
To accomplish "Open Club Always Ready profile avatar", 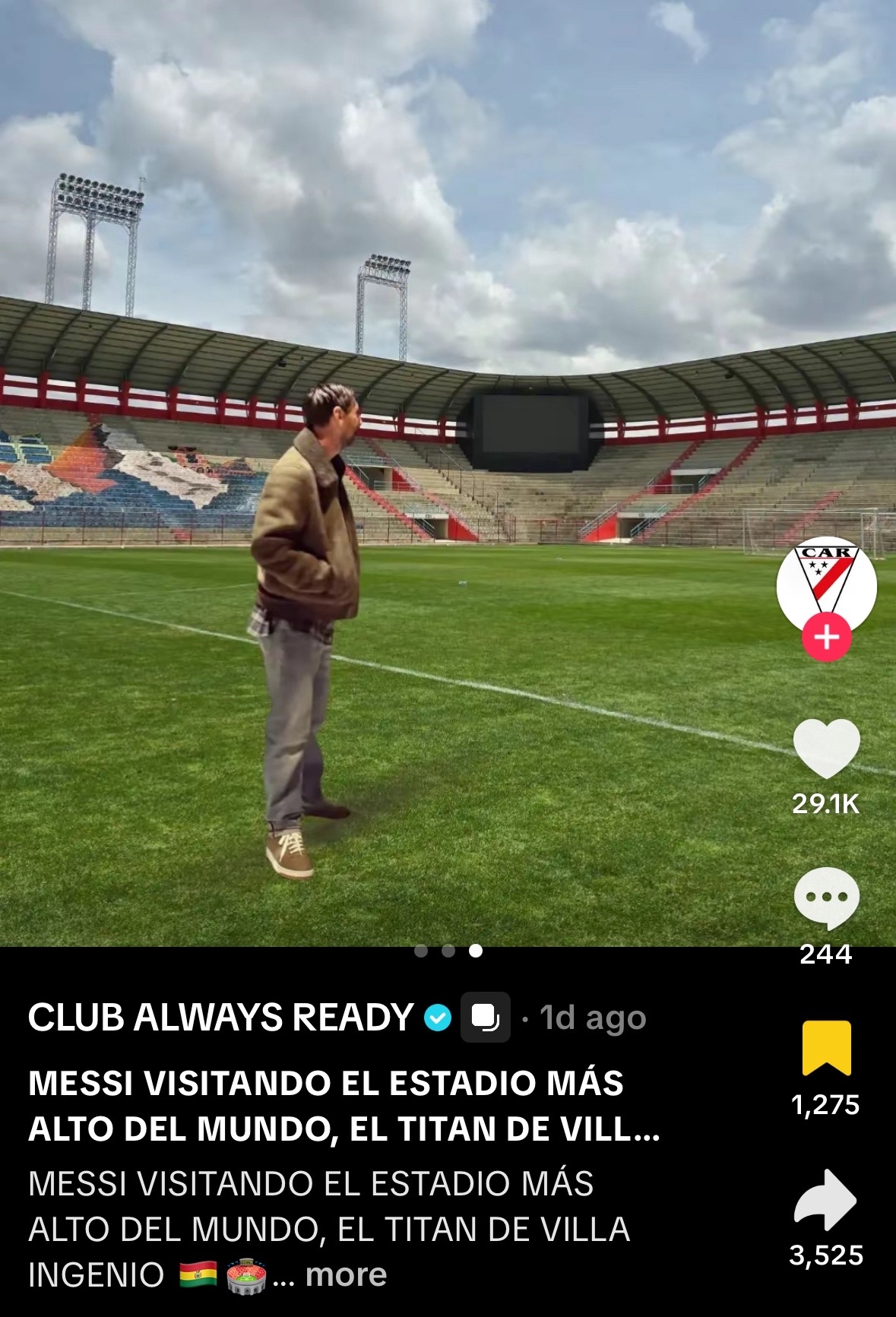I will [x=826, y=582].
